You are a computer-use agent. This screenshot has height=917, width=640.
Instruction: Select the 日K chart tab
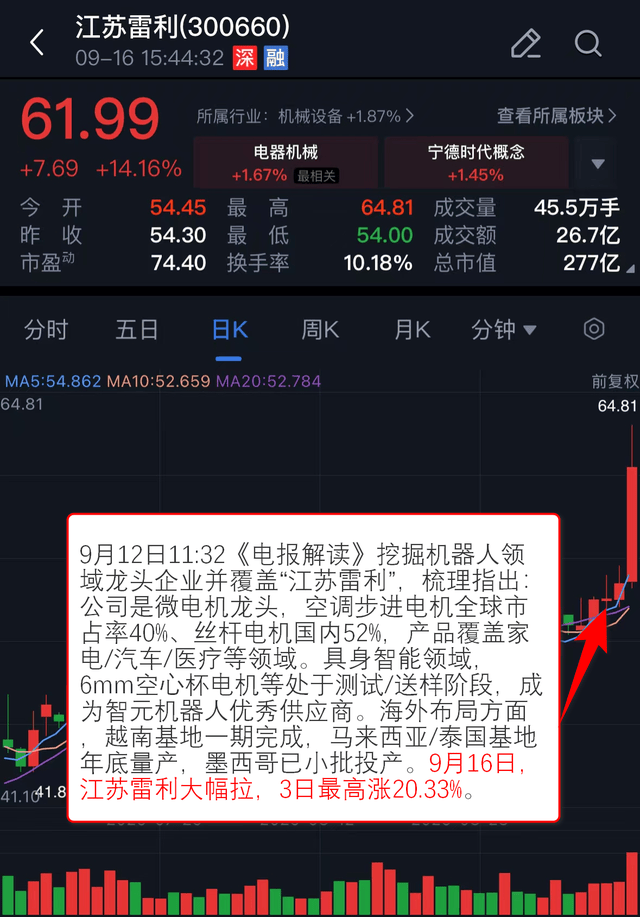pos(230,329)
